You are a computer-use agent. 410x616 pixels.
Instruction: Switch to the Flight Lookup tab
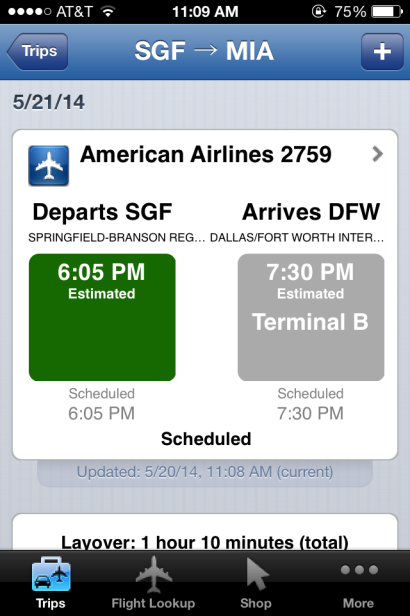click(153, 583)
